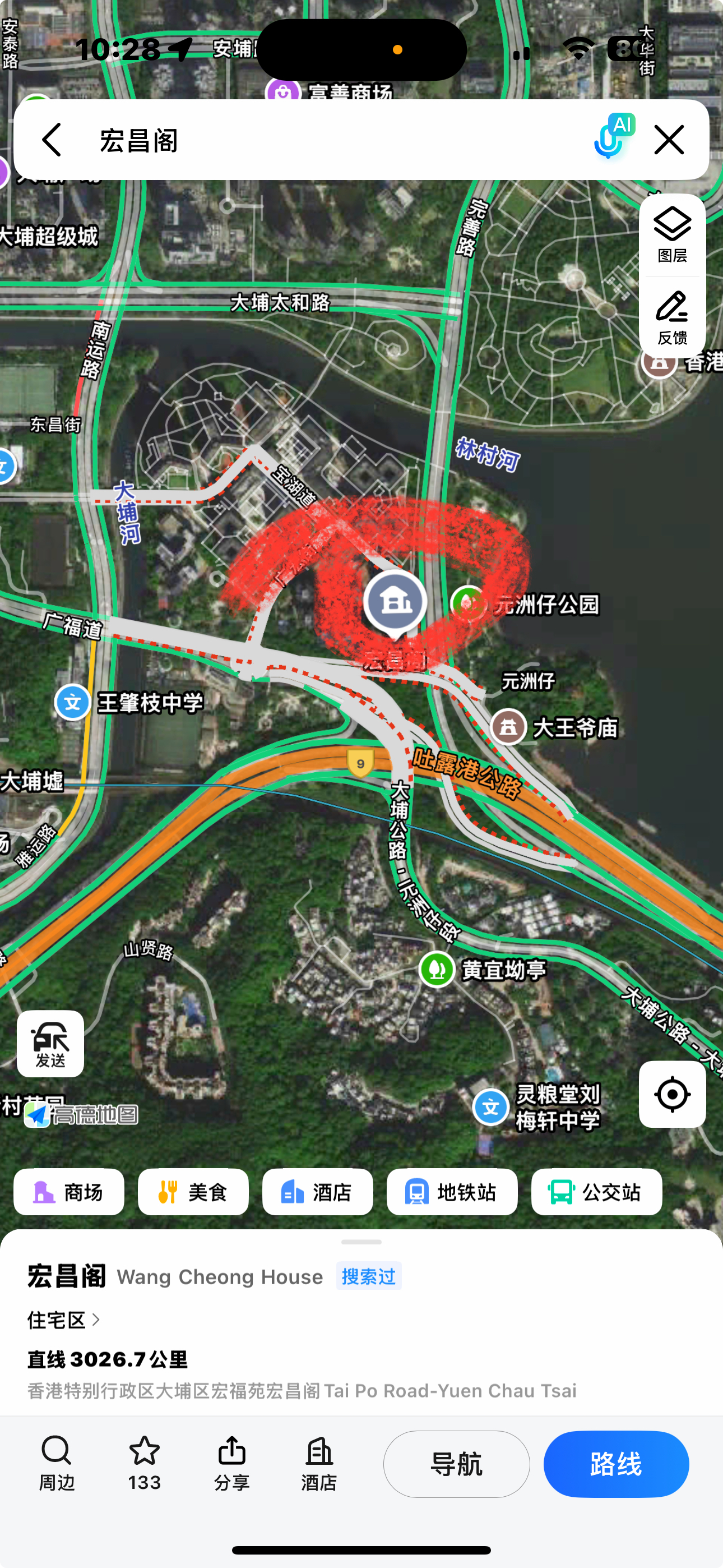Select the 美食 nearby chip

point(193,1192)
